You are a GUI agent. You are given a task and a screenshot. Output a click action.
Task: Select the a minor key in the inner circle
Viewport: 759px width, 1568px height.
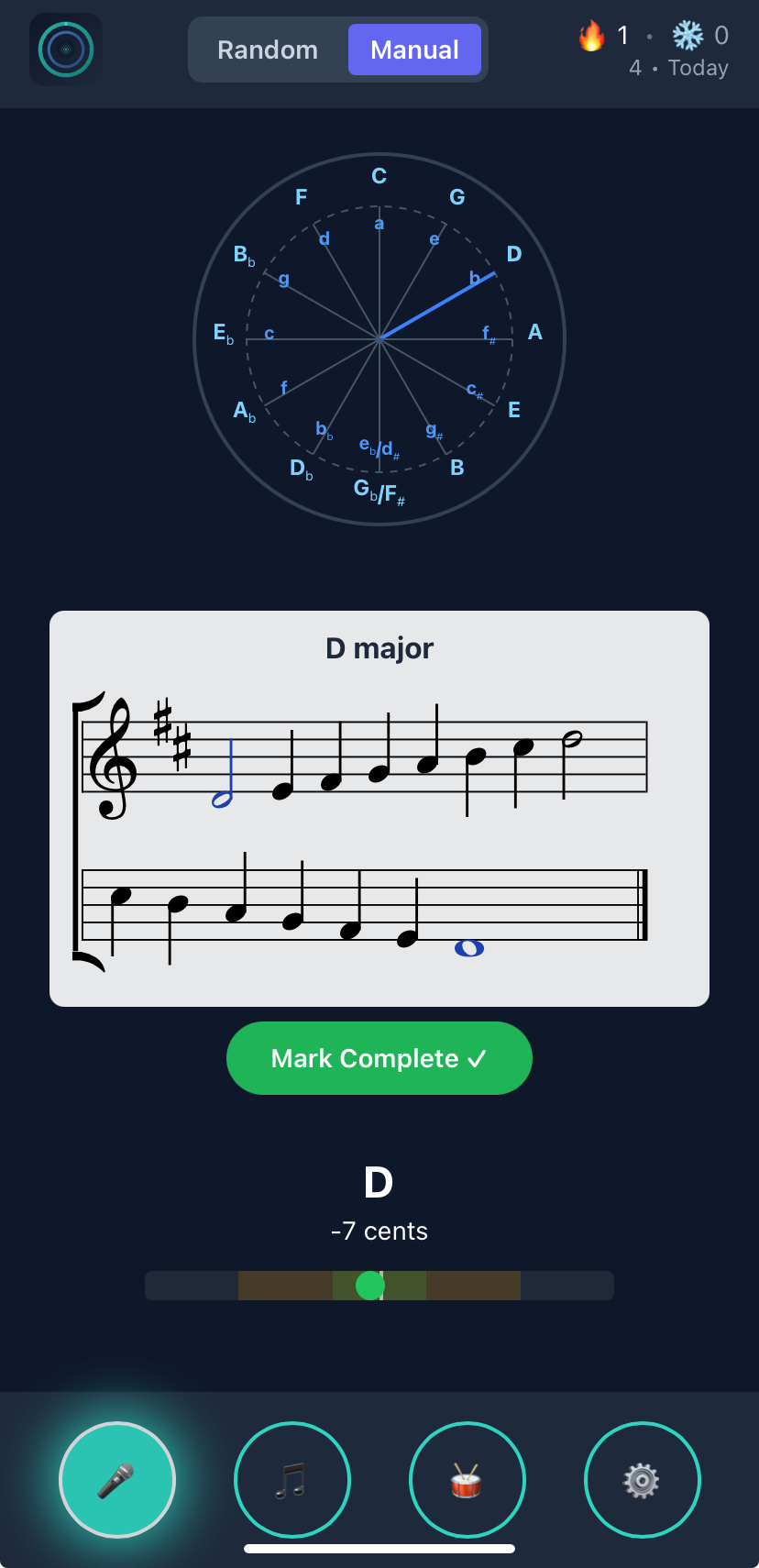tap(379, 223)
